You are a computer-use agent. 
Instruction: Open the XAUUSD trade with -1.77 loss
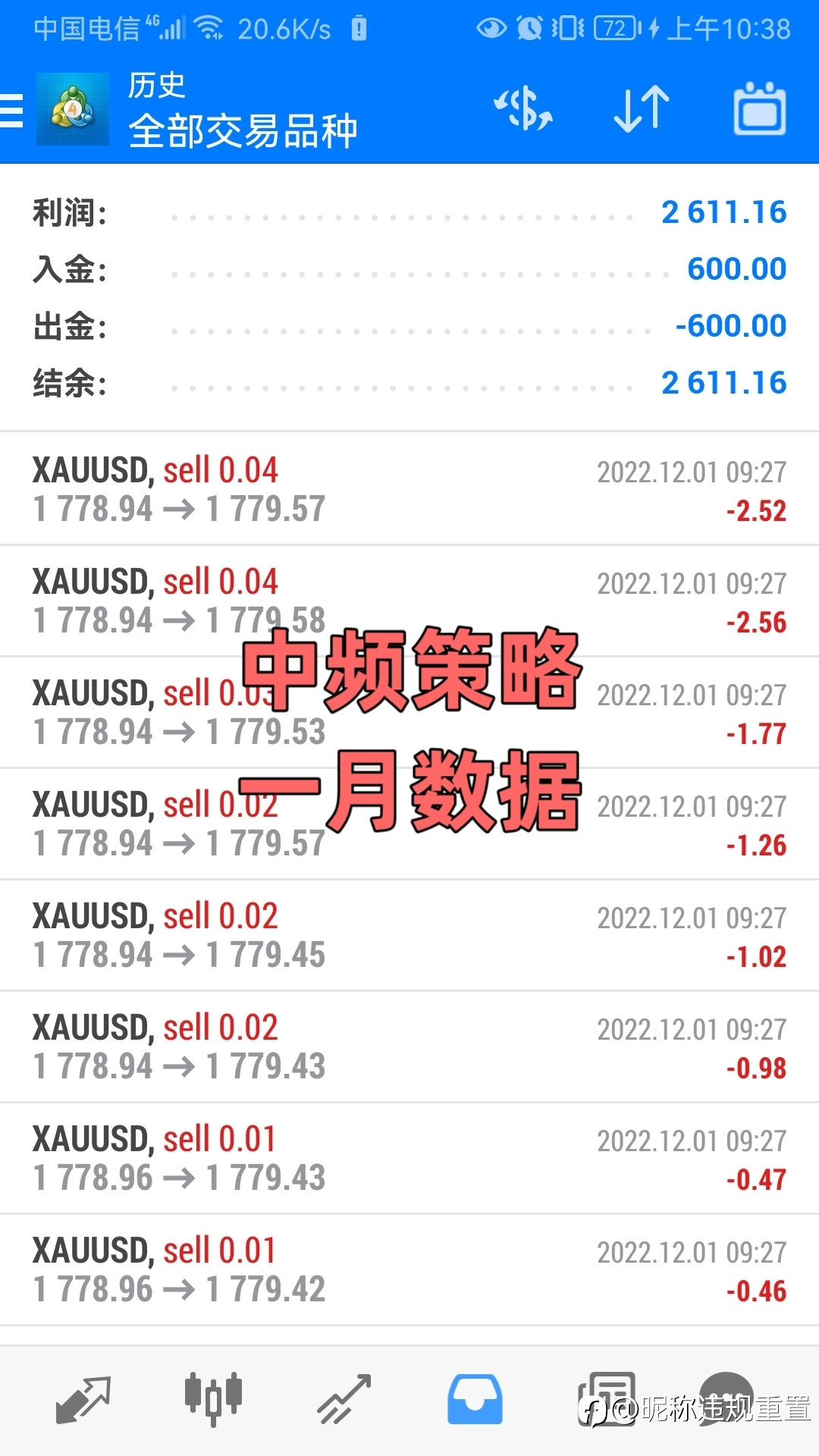click(409, 712)
